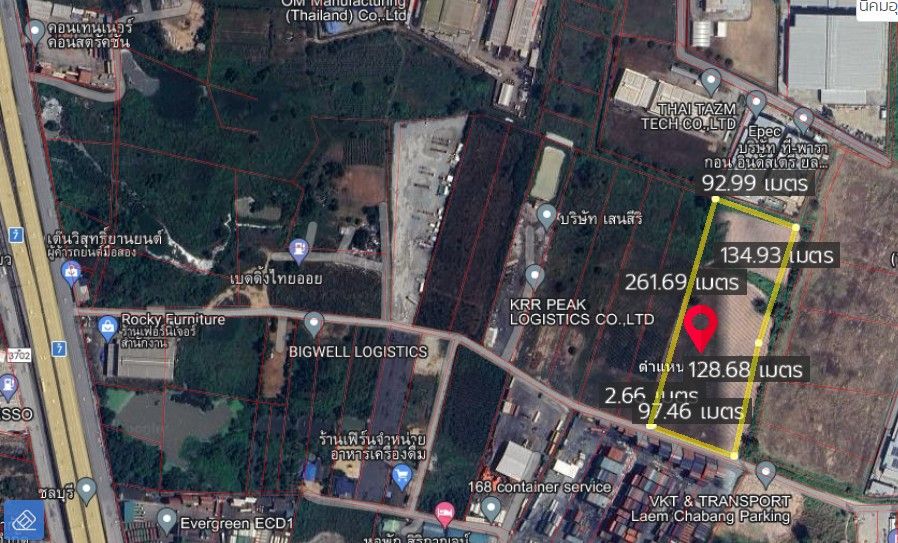Select the red location pin in the parcel
This screenshot has height=543, width=898.
pos(703,329)
